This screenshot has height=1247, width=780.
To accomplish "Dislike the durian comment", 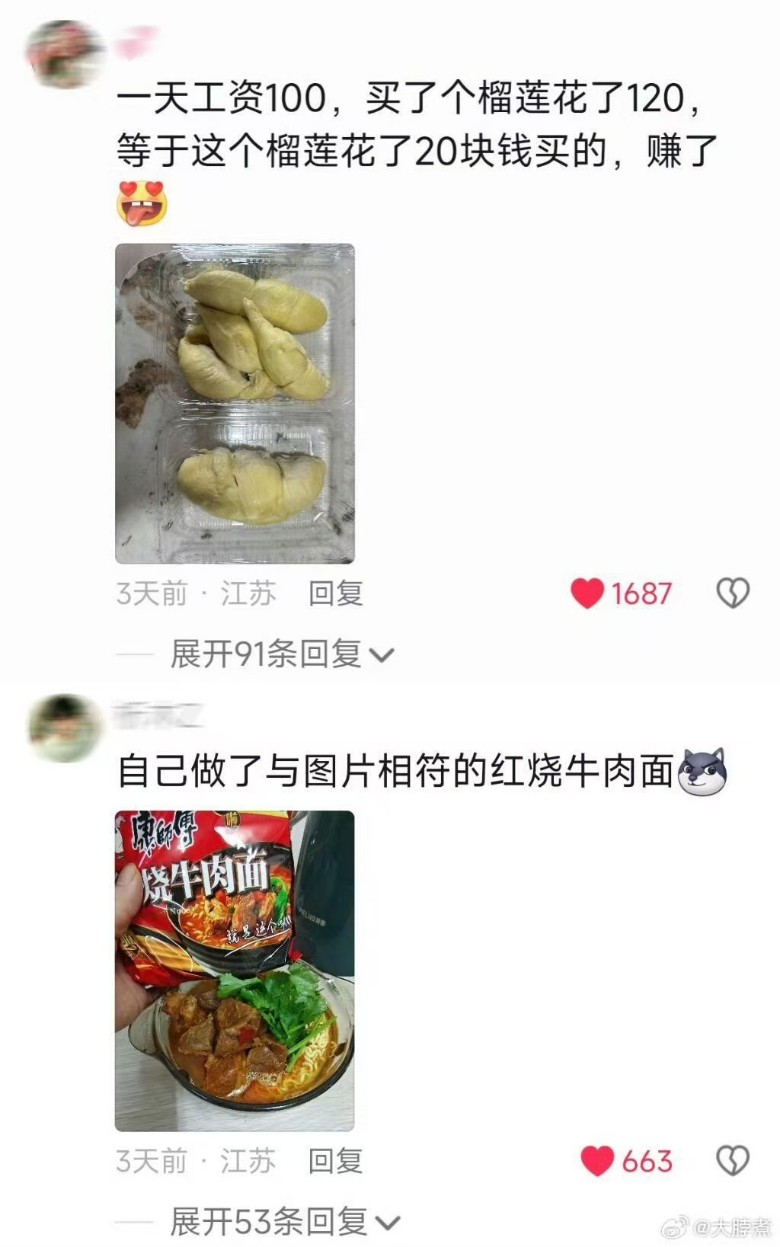I will [732, 594].
